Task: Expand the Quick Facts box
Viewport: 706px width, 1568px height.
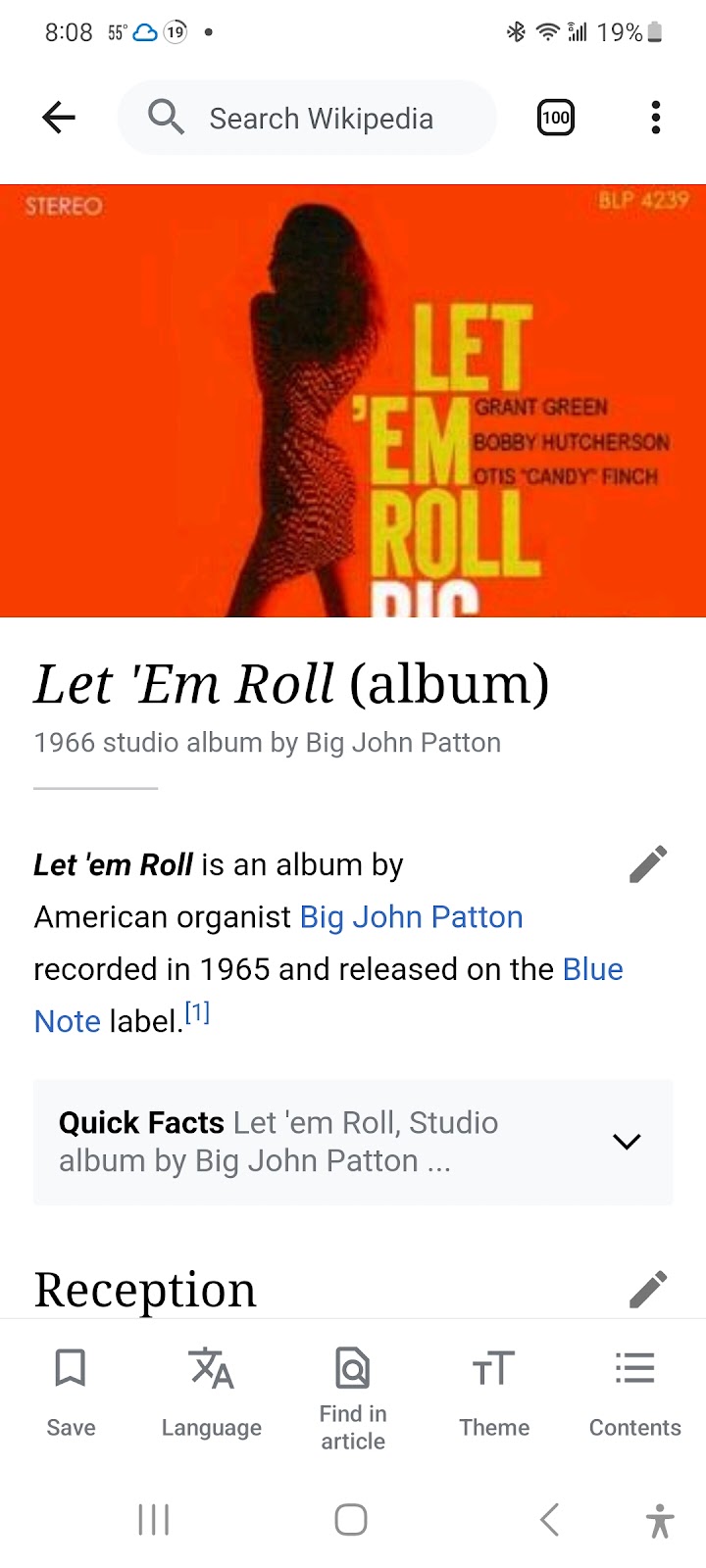Action: pos(353,1142)
